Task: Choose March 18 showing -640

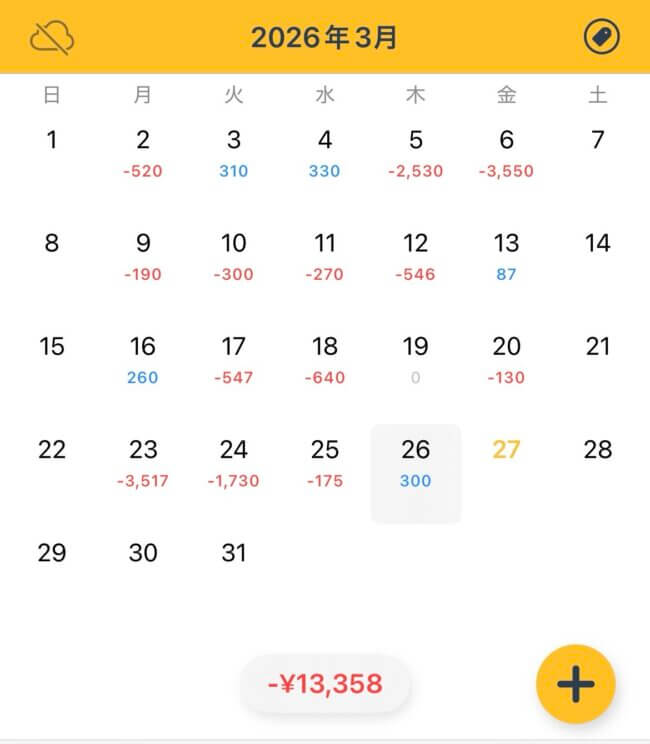Action: (325, 359)
